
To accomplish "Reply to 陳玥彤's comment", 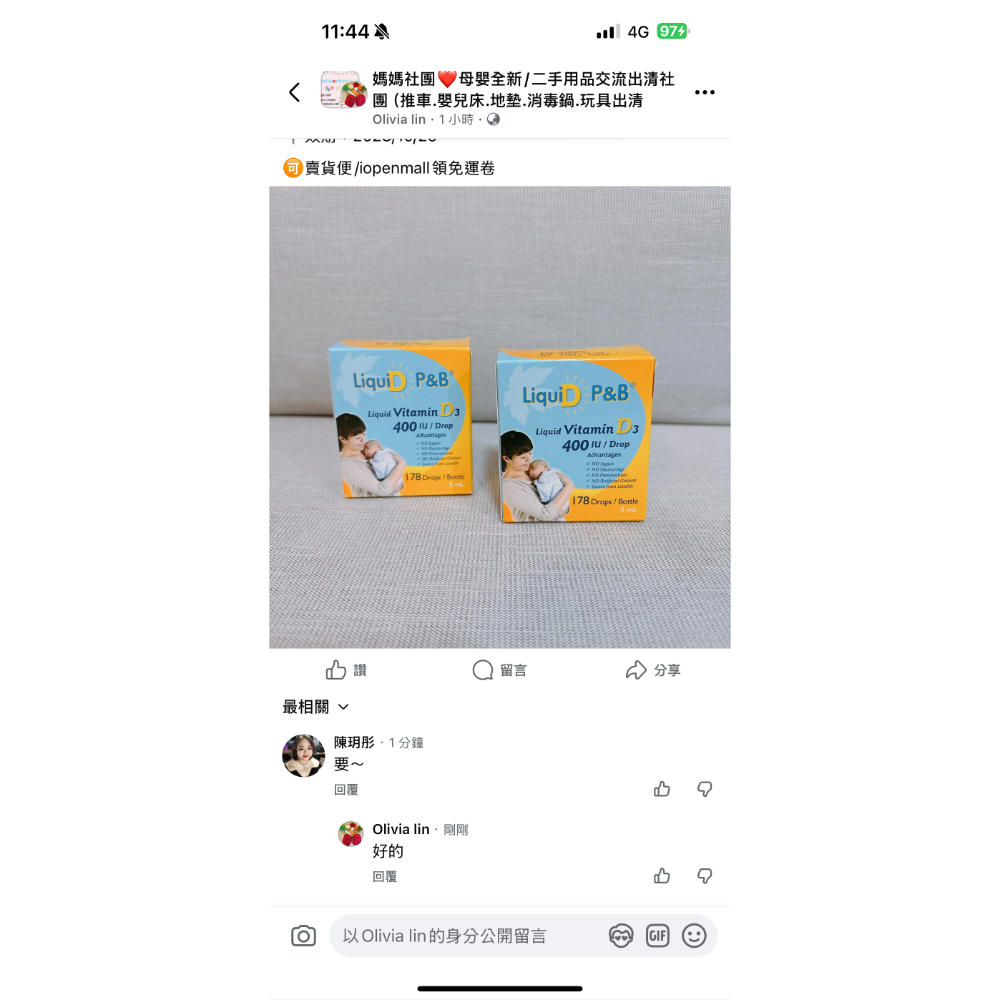I will (346, 789).
